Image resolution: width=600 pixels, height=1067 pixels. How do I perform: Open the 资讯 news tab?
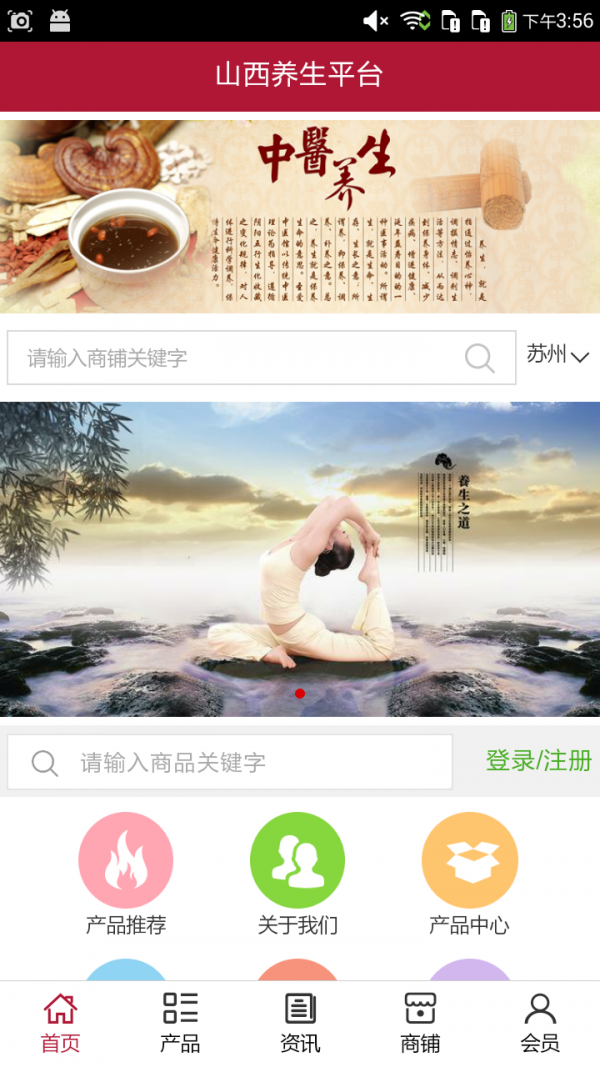pyautogui.click(x=300, y=1023)
